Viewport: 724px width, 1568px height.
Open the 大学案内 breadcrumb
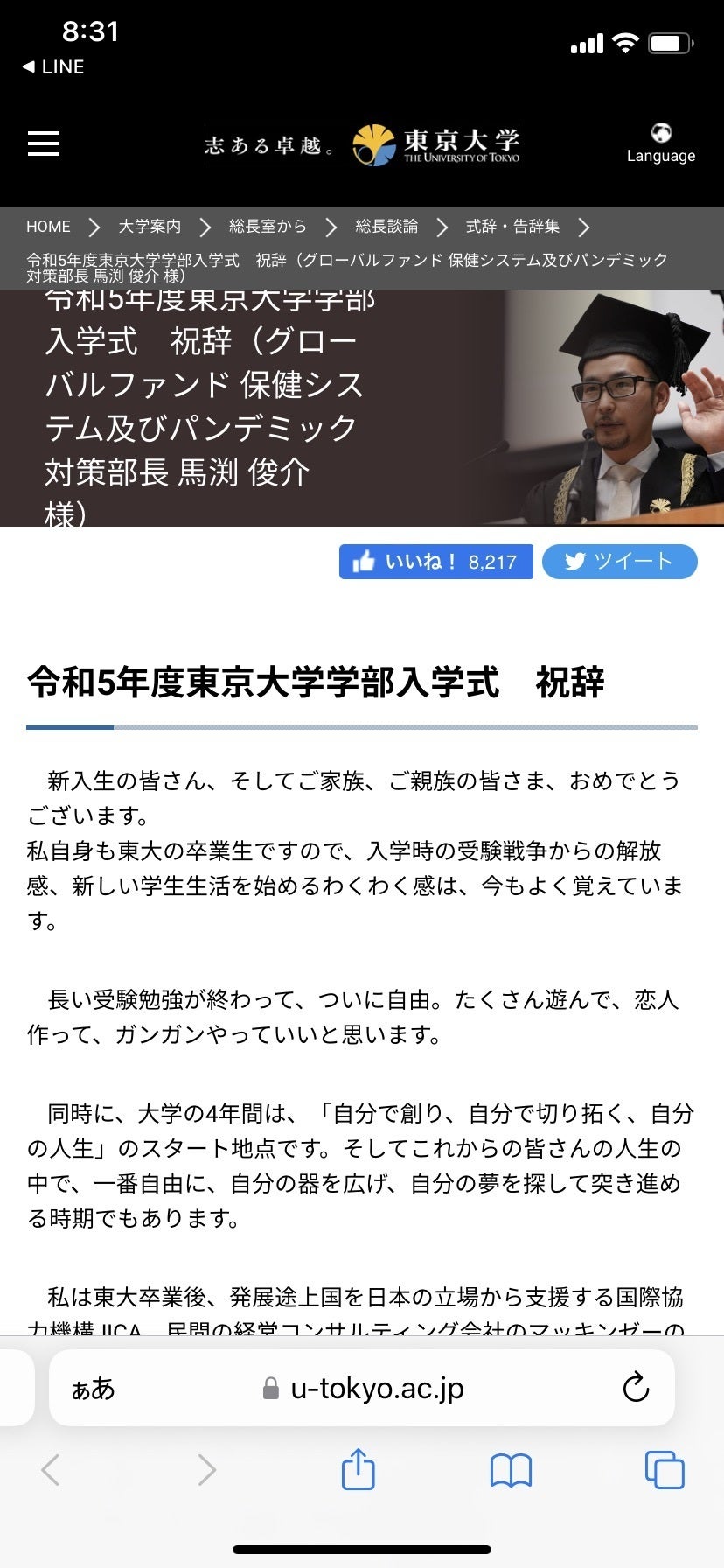click(x=150, y=227)
